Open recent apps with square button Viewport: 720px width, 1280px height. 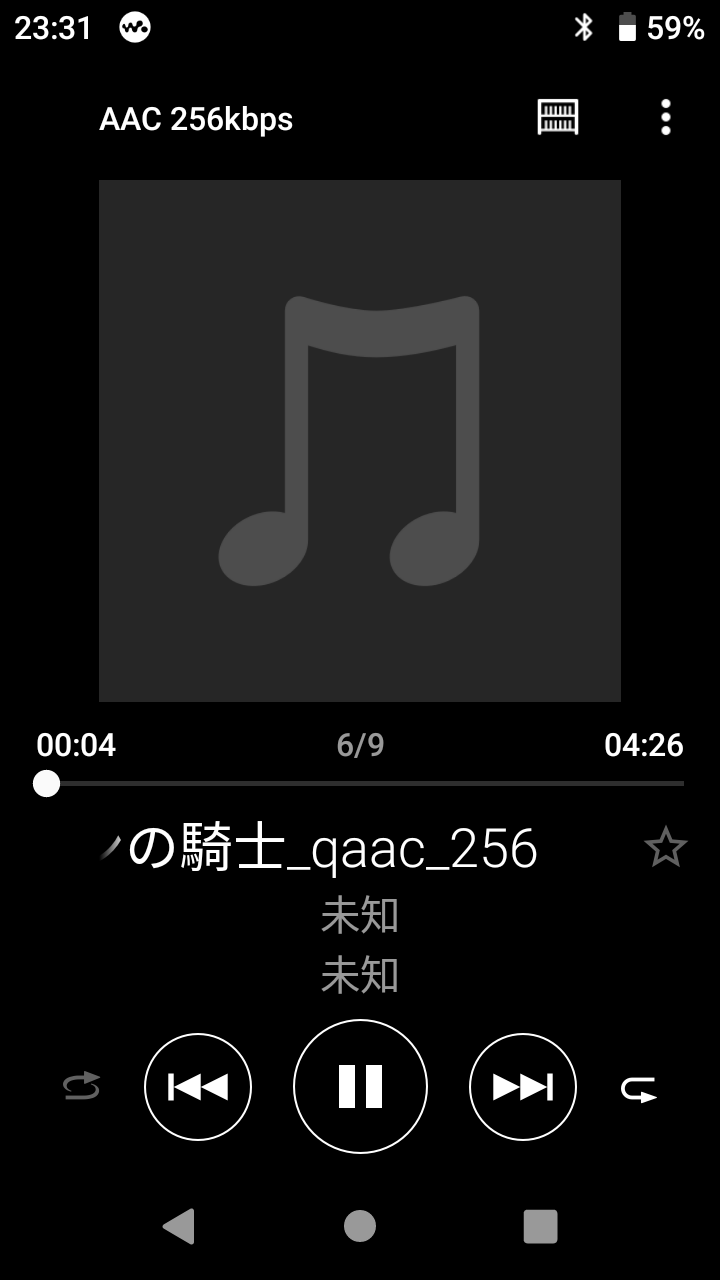[540, 1226]
